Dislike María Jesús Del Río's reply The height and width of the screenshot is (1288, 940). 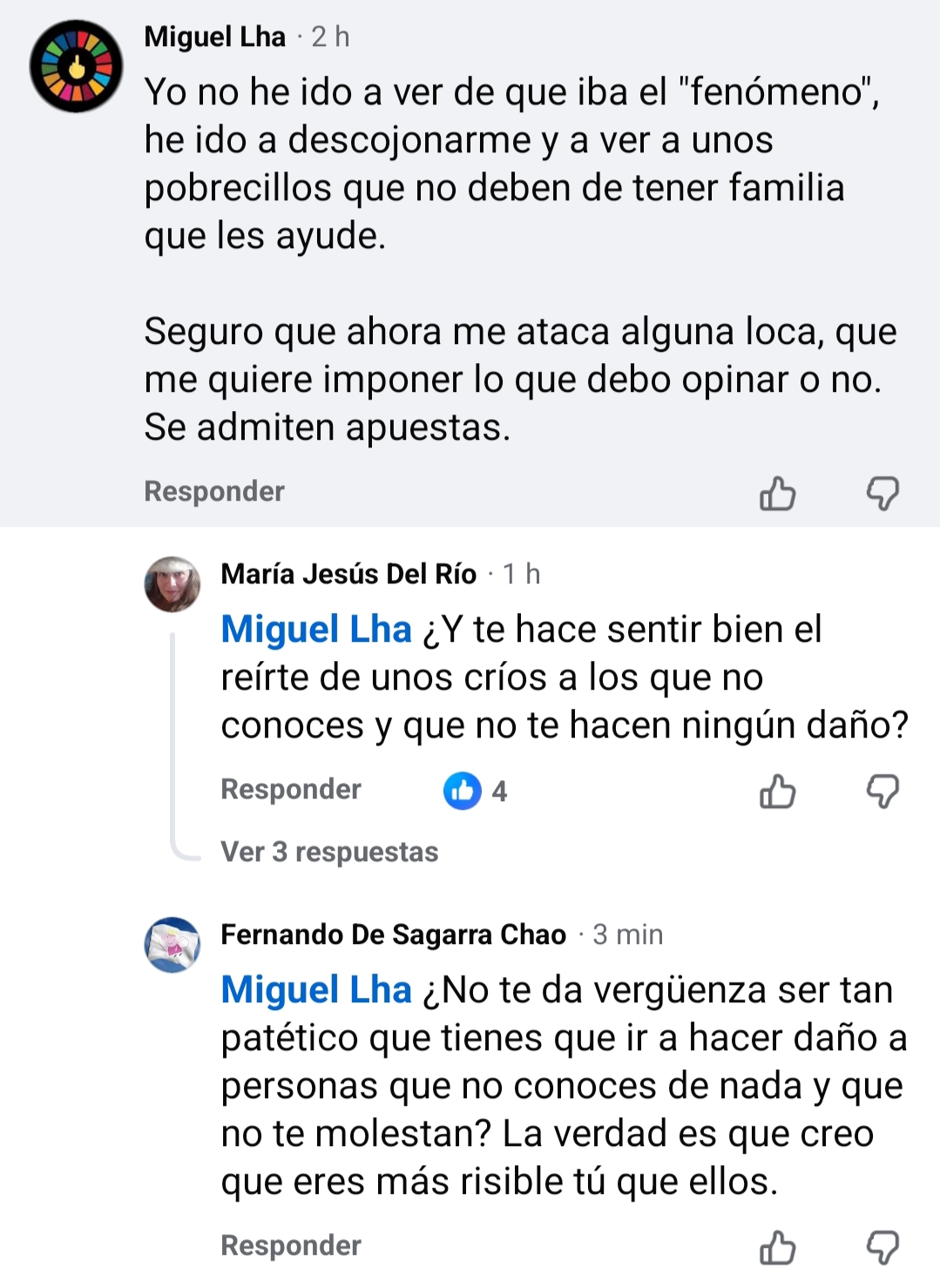point(882,792)
